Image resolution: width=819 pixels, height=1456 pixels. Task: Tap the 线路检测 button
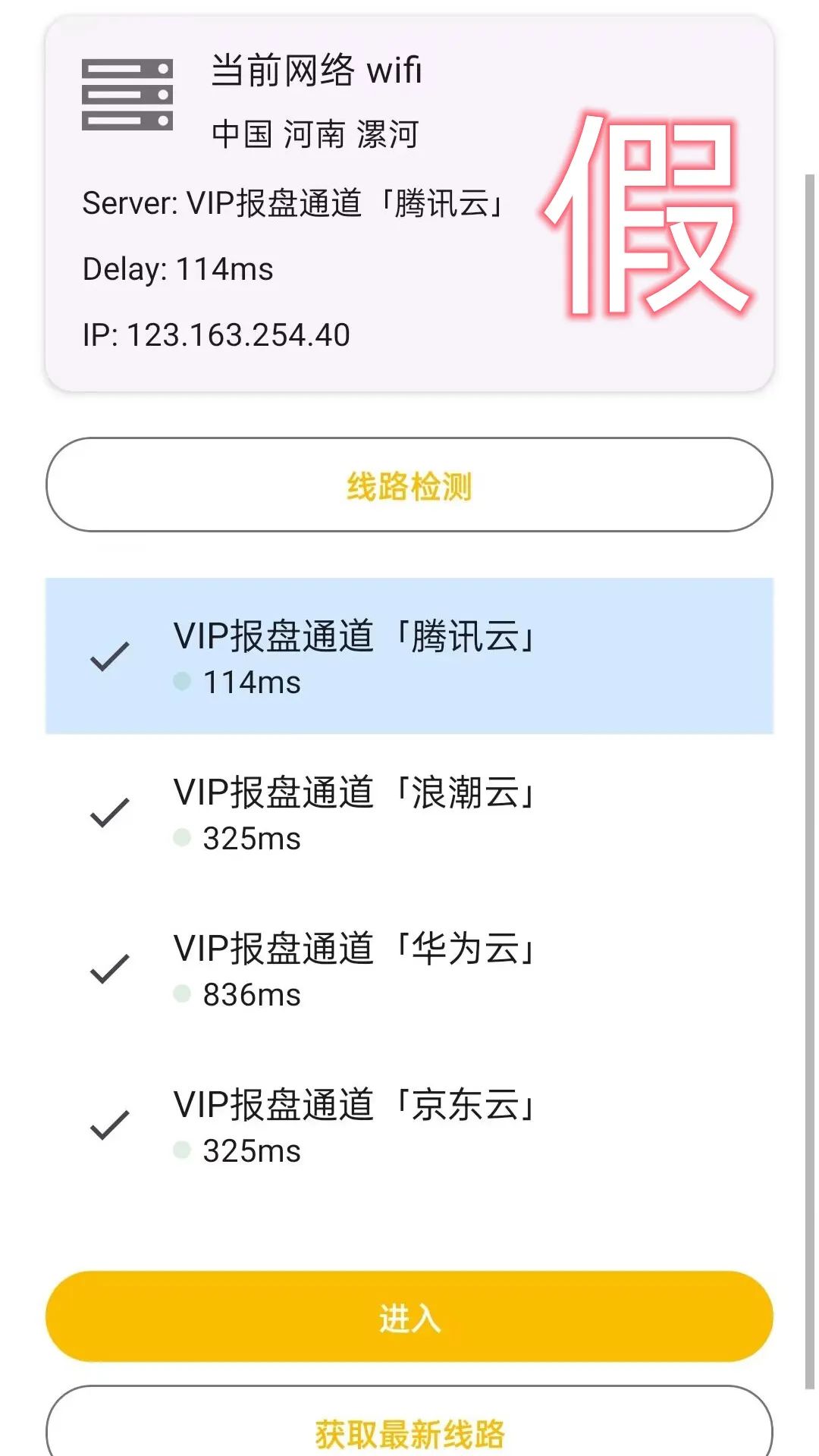click(409, 485)
